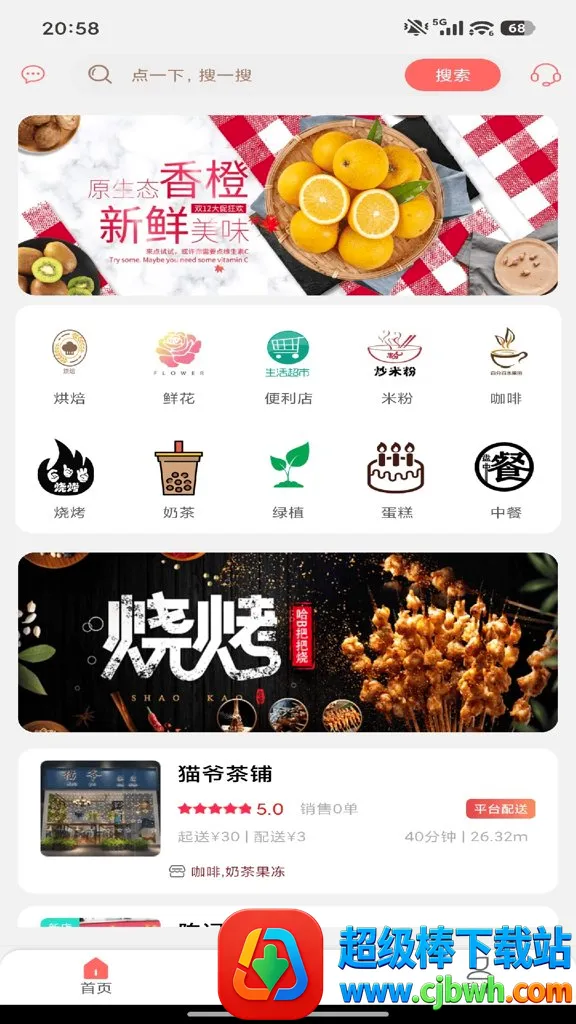Viewport: 576px width, 1024px height.
Task: Switch to the 首页 home tab
Action: pyautogui.click(x=96, y=976)
